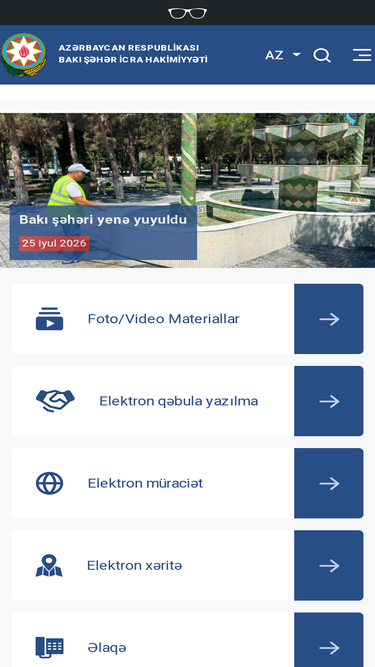Go to Elektron müraciət
Image resolution: width=375 pixels, height=667 pixels.
point(188,483)
